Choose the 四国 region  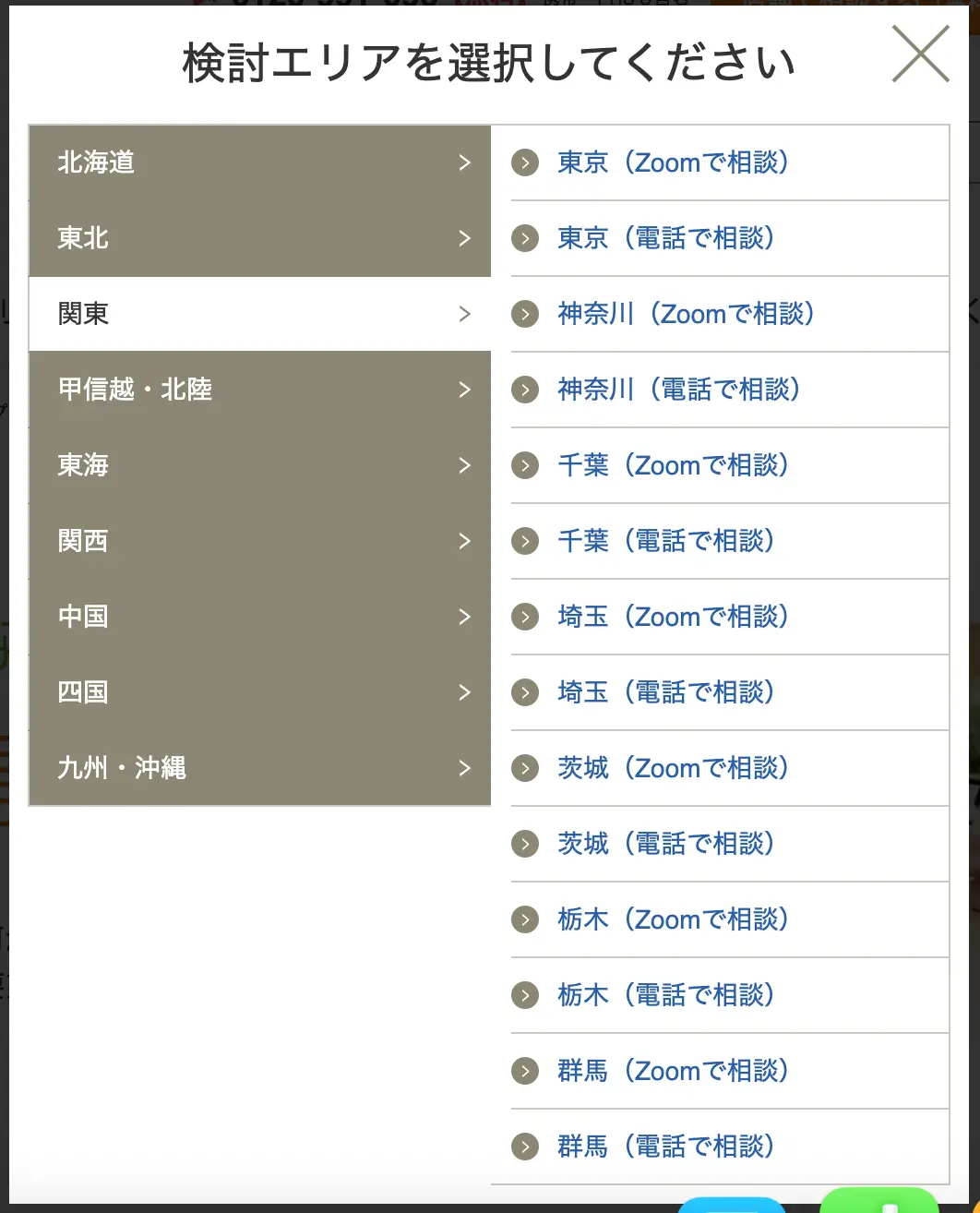[259, 692]
